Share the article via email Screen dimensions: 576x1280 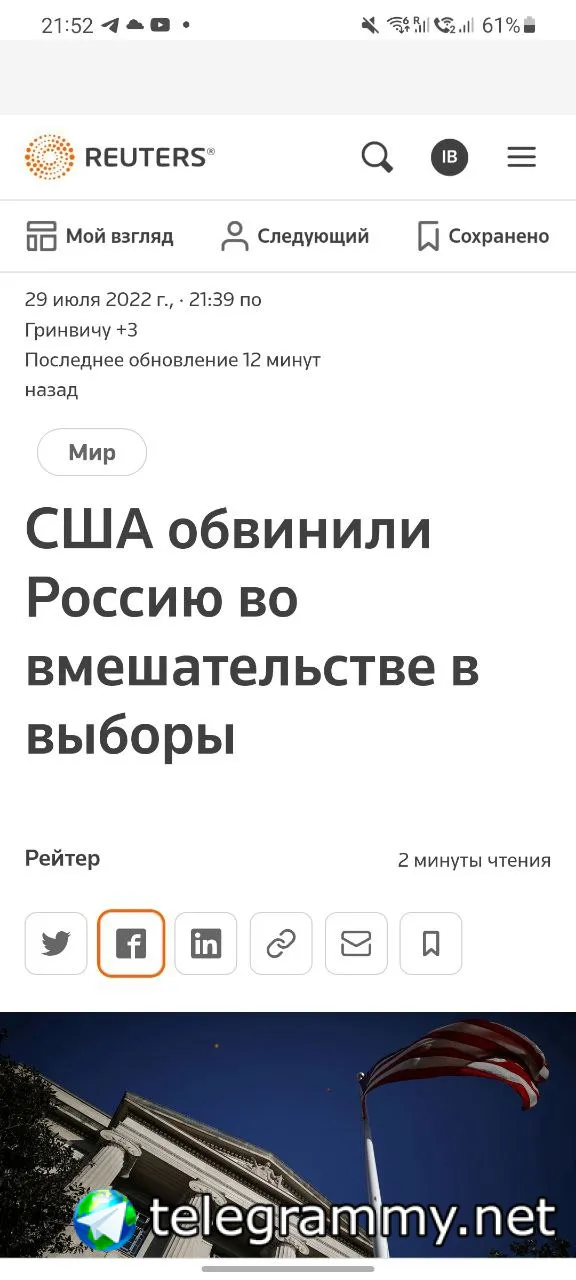[356, 943]
